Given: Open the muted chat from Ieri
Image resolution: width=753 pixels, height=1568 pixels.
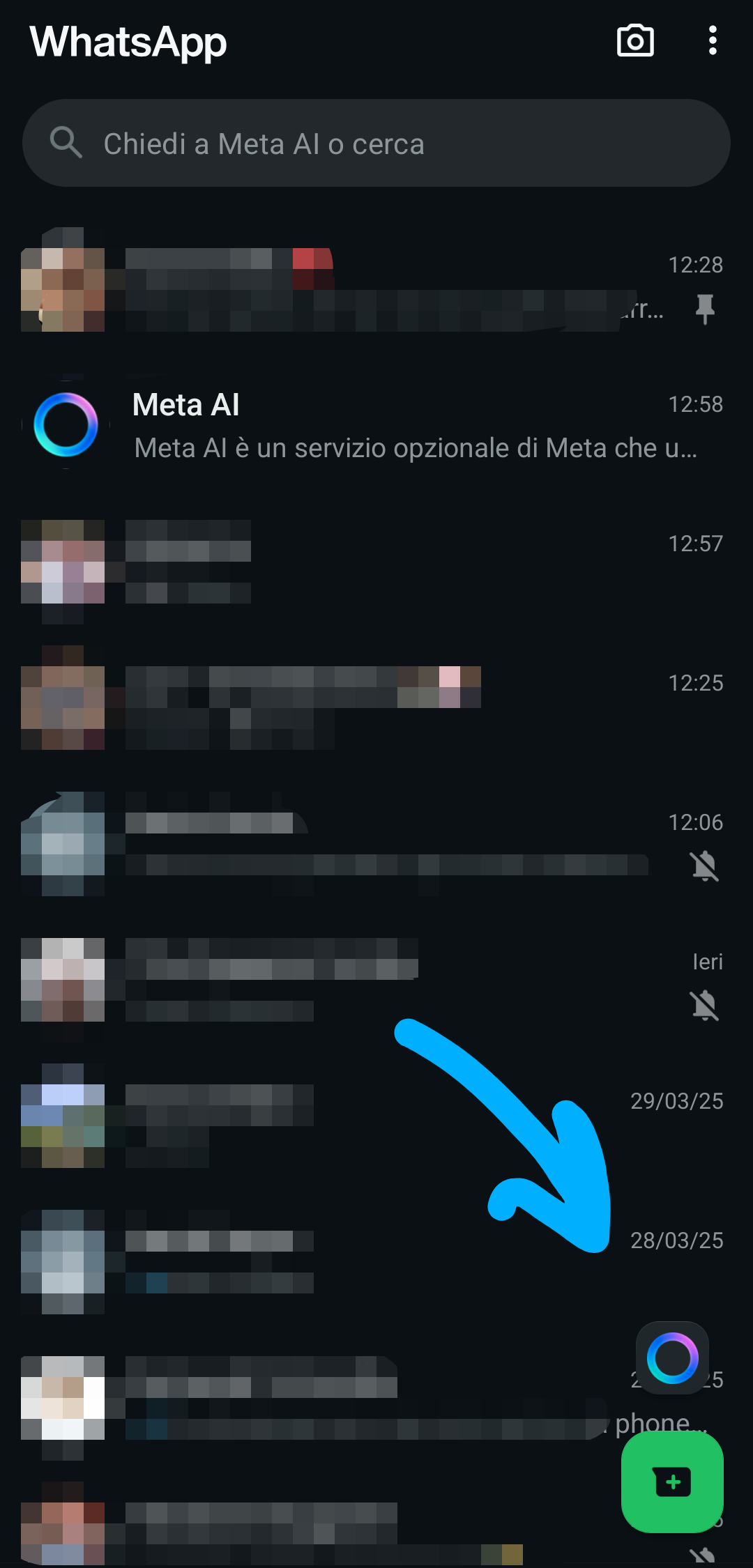Looking at the screenshot, I should tap(376, 983).
